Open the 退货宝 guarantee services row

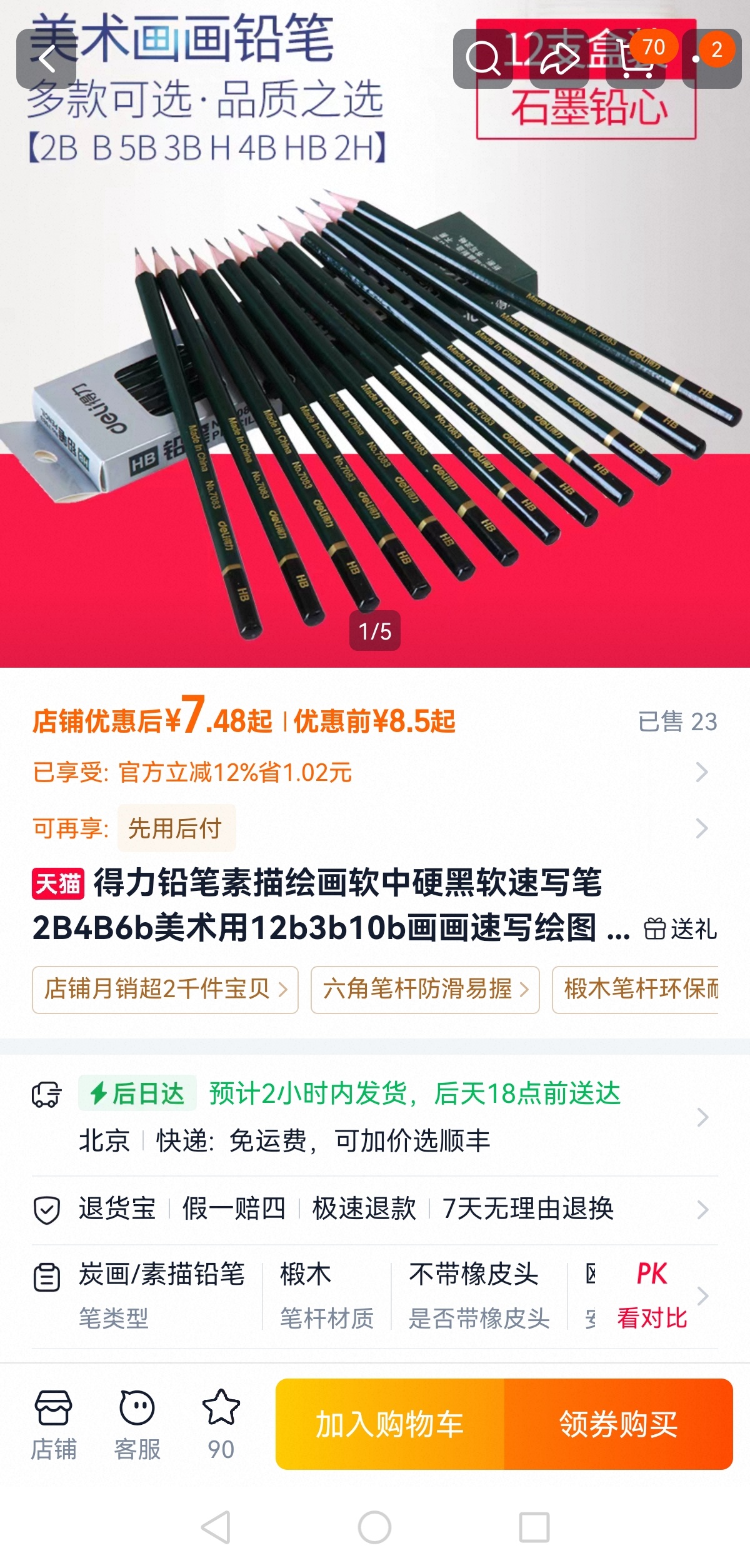tap(375, 1209)
